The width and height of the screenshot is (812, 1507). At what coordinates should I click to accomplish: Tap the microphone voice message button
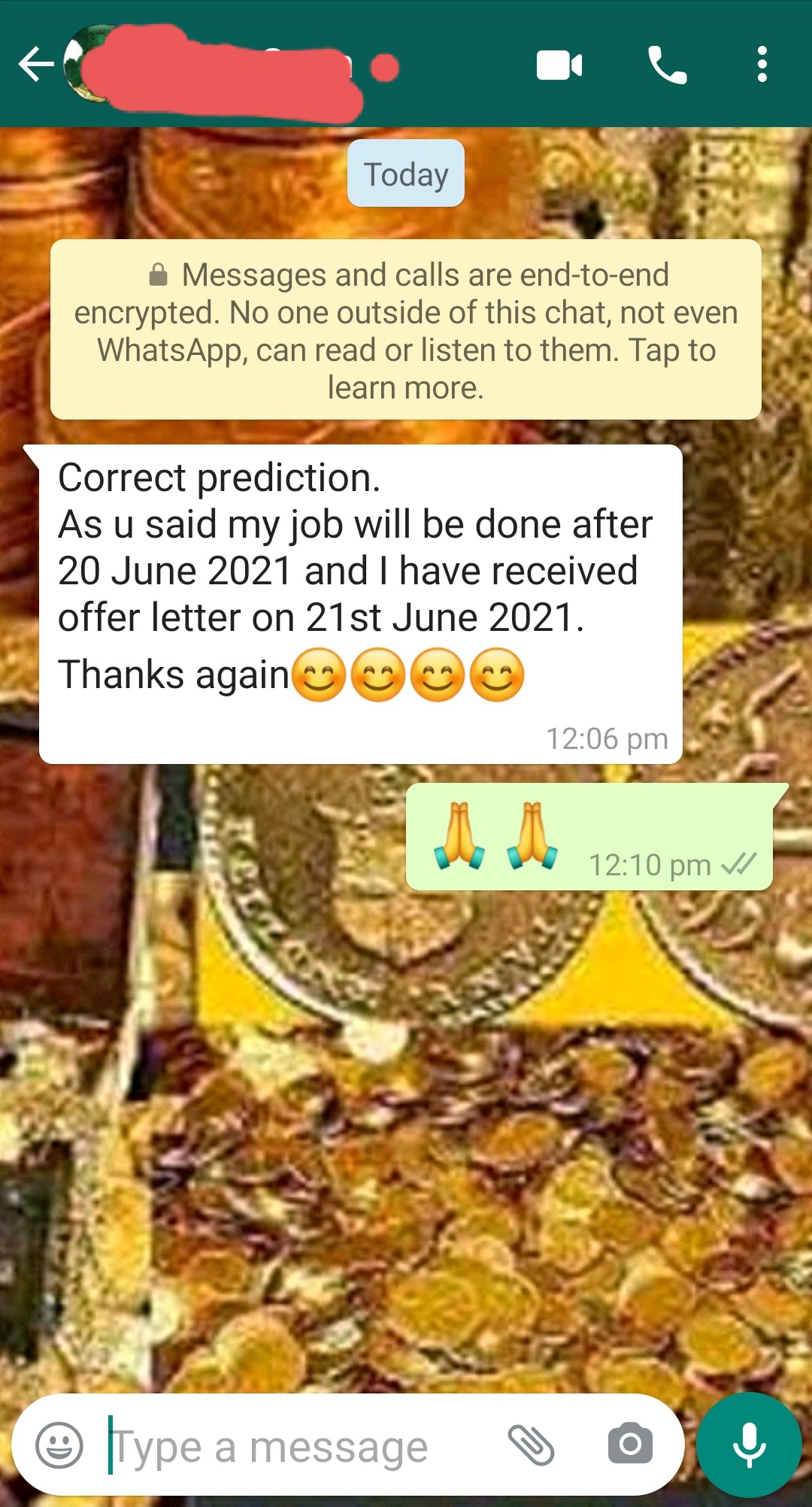tap(749, 1445)
